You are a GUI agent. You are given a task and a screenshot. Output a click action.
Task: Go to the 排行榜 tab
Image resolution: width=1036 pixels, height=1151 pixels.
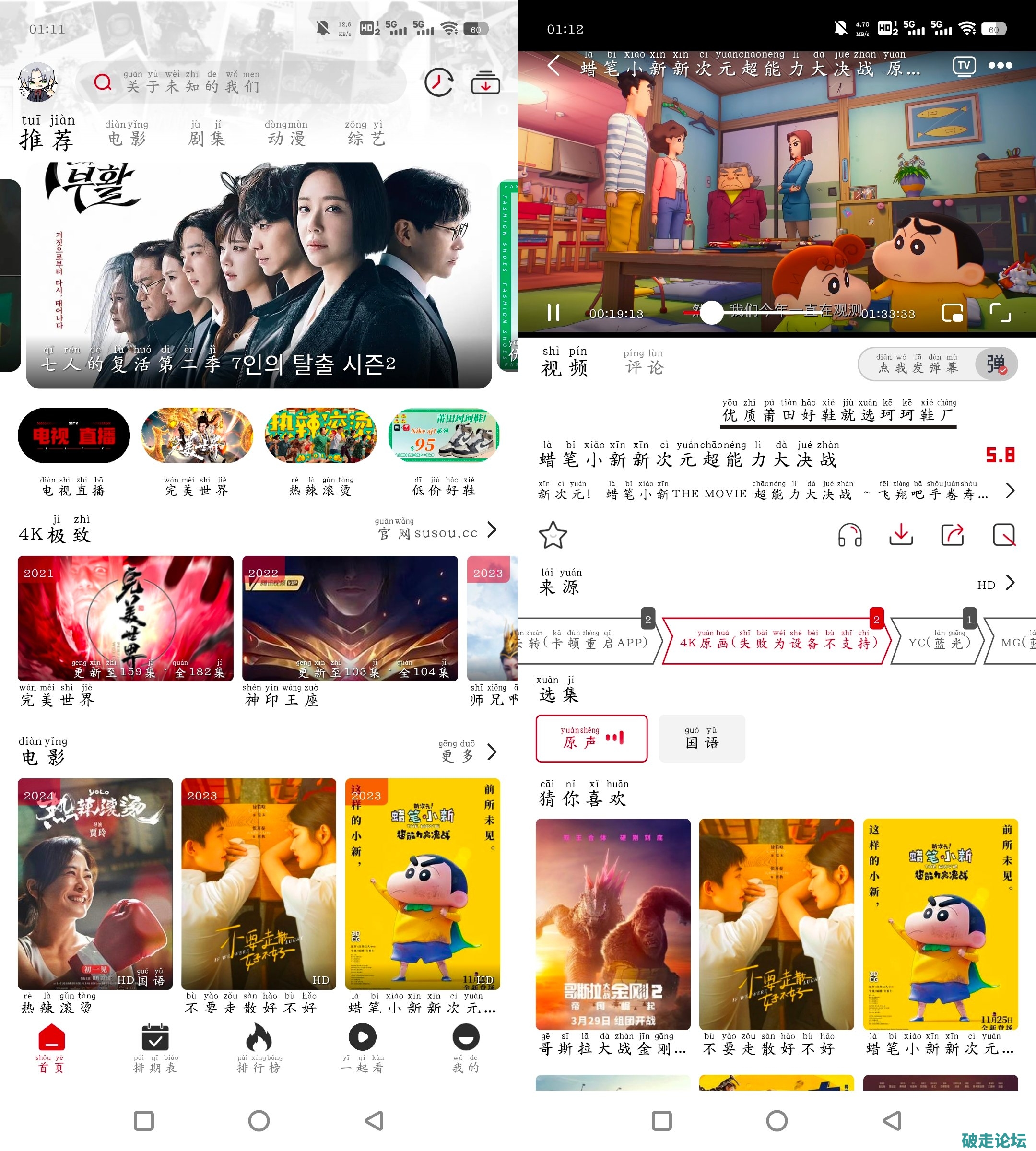coord(259,1048)
